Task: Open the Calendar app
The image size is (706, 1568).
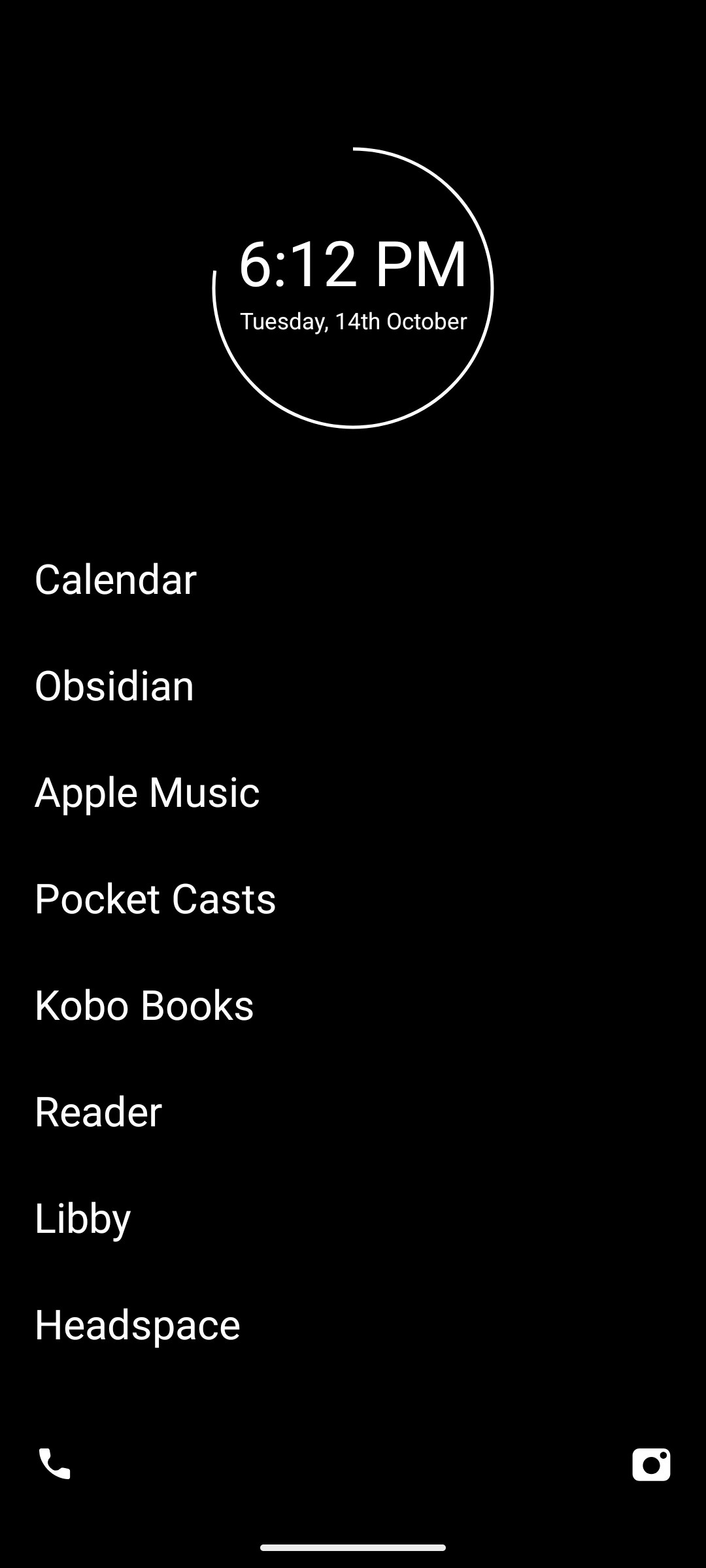Action: point(116,580)
